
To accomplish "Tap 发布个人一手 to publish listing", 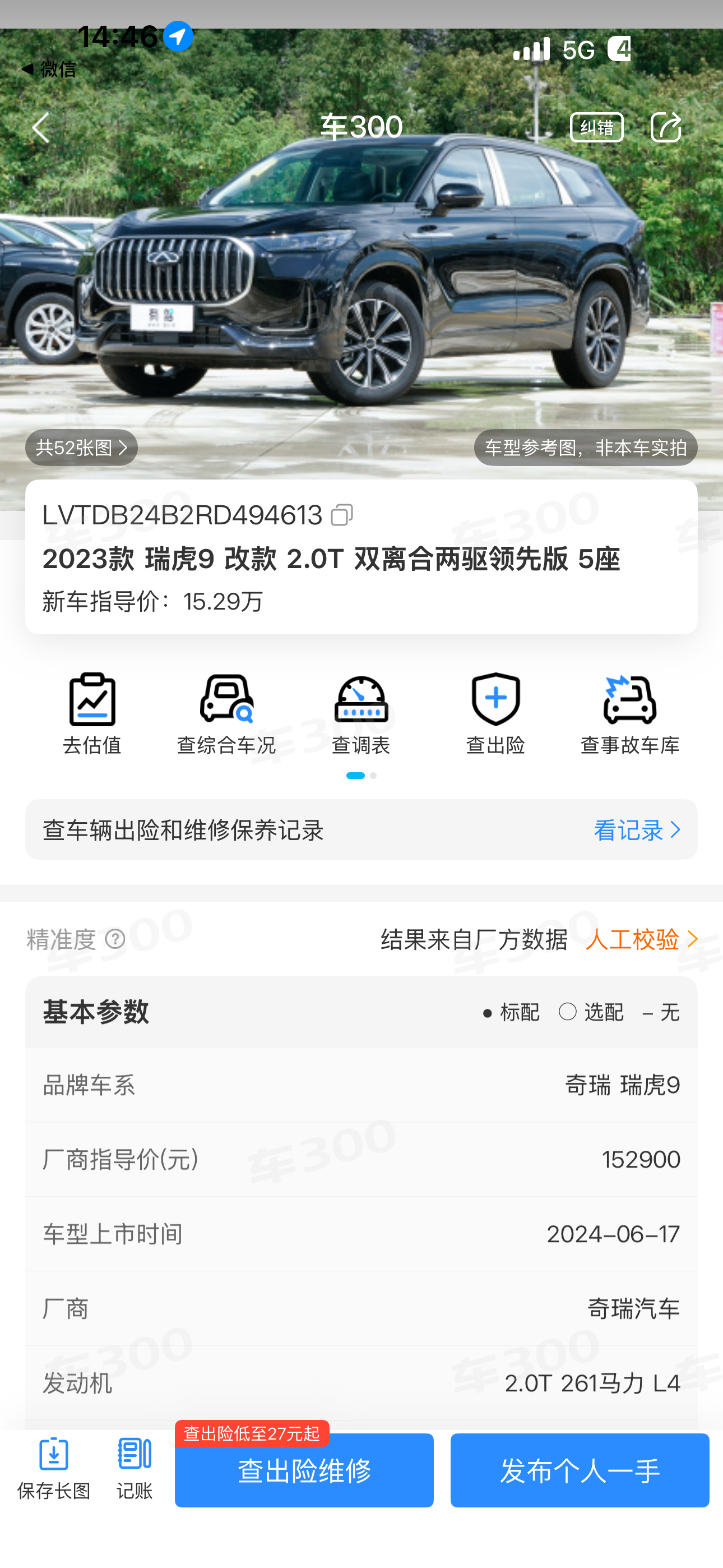I will tap(580, 1470).
